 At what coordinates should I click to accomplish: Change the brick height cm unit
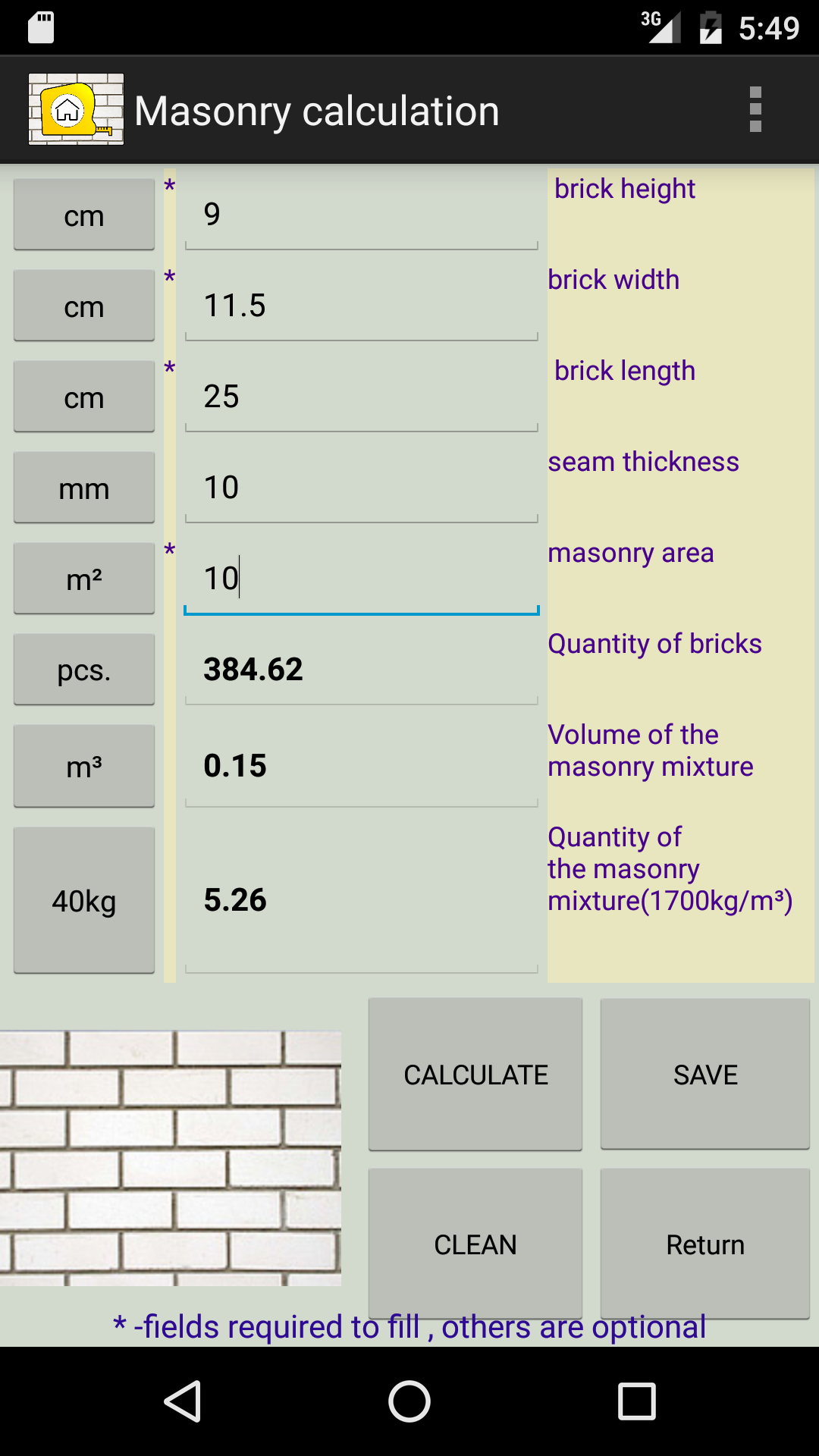point(84,215)
